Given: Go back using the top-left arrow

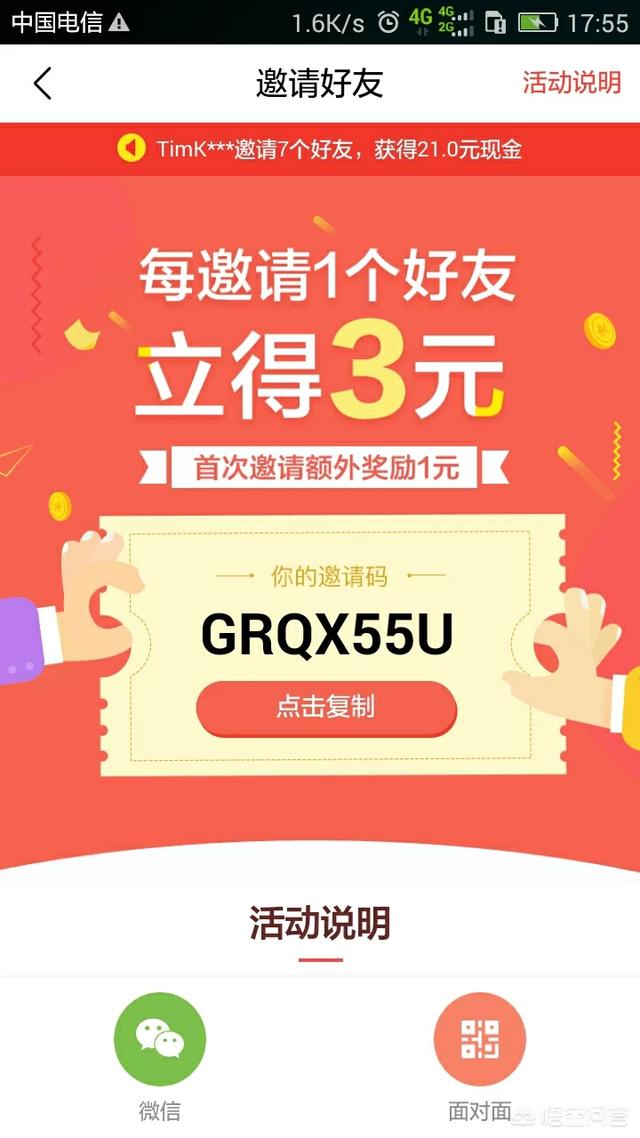Looking at the screenshot, I should coord(42,83).
